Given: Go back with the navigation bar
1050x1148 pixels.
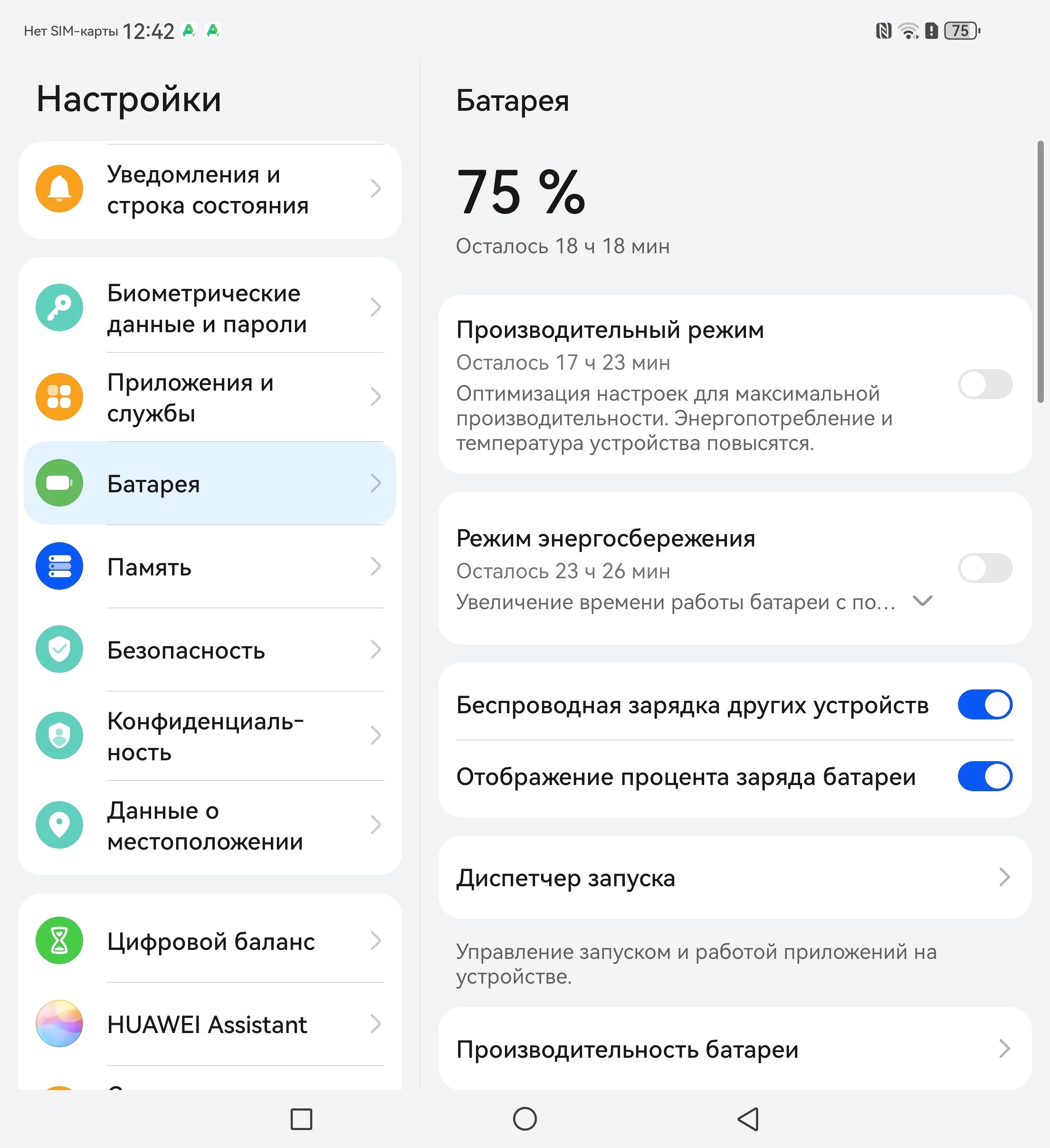Looking at the screenshot, I should (748, 1119).
